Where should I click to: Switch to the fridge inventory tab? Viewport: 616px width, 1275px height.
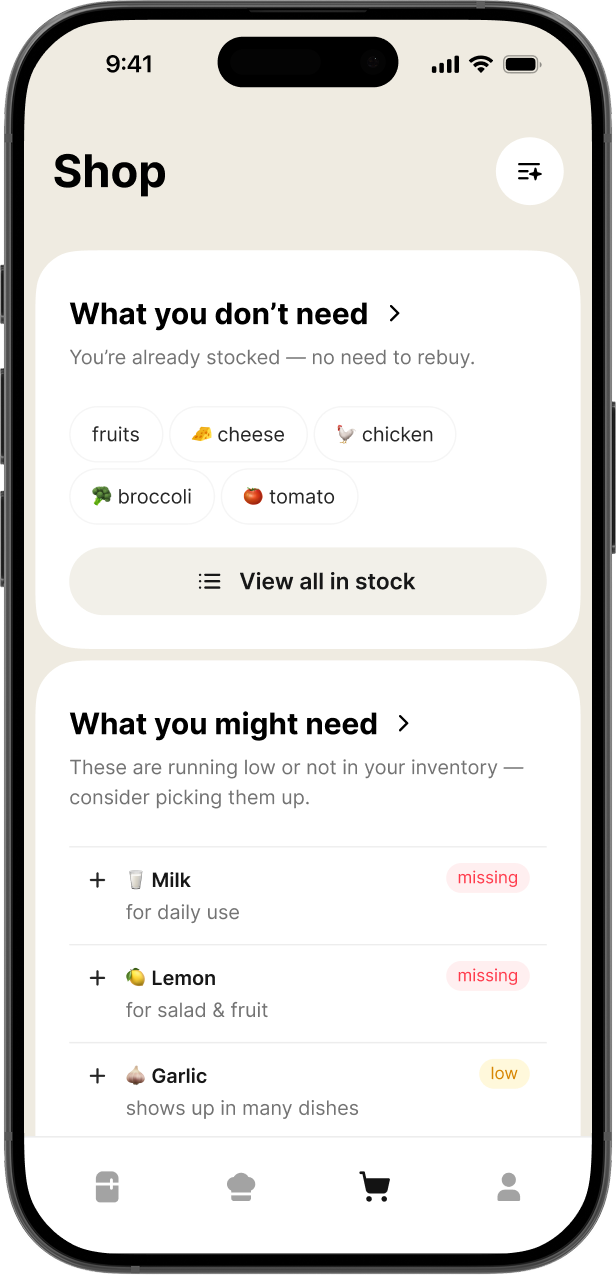pos(107,1188)
